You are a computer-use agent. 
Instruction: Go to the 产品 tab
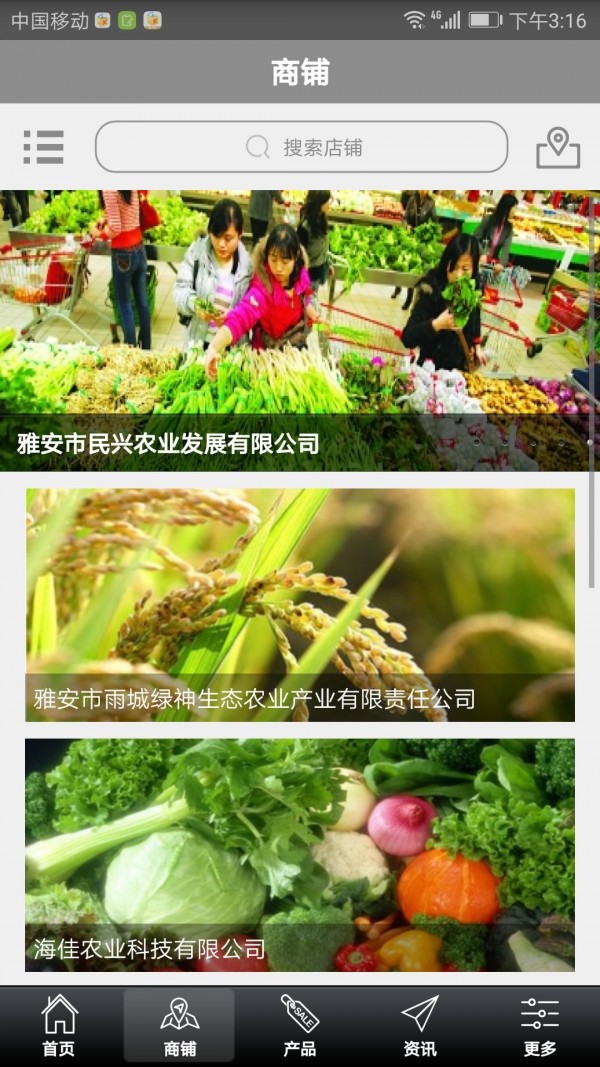point(300,1026)
